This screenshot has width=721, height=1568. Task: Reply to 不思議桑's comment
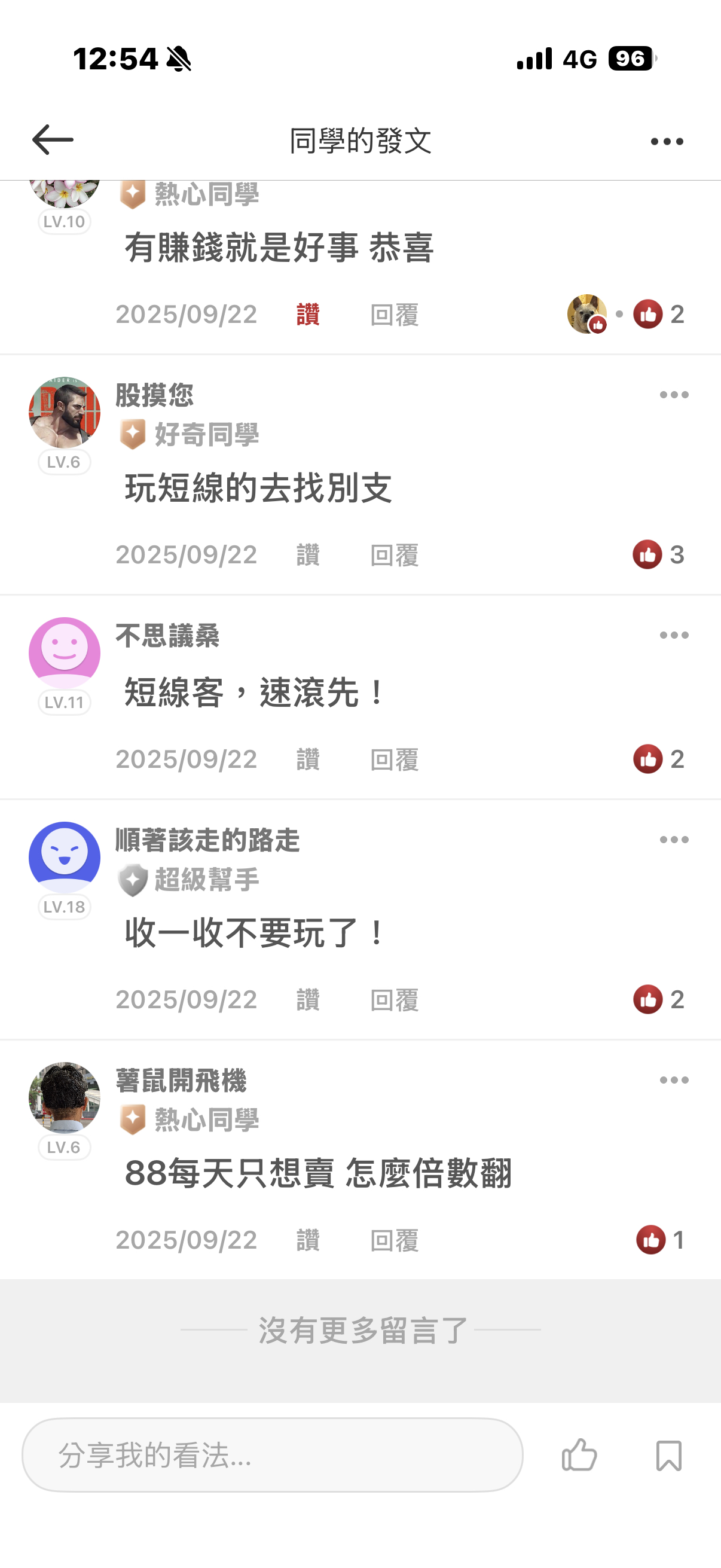point(394,759)
